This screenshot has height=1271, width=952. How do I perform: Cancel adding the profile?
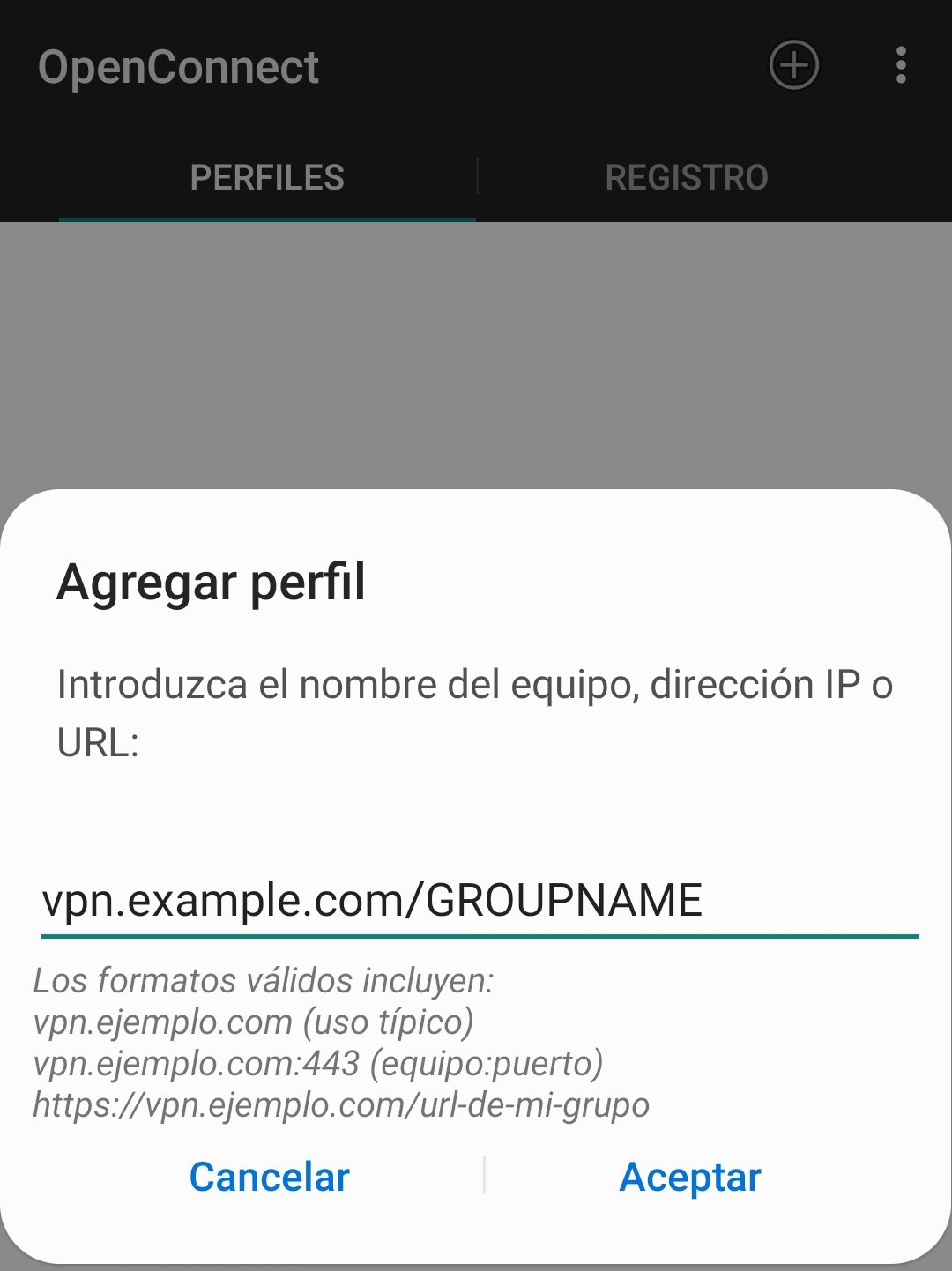(270, 1177)
